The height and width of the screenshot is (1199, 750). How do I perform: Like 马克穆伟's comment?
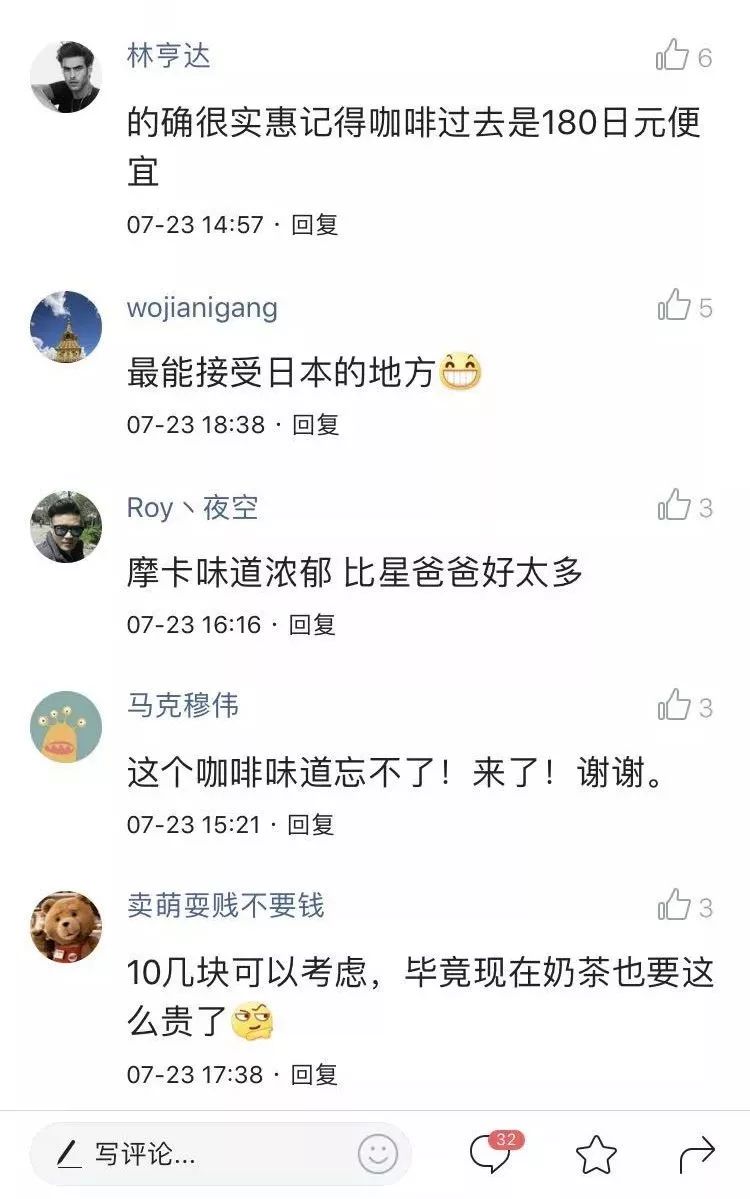[675, 706]
